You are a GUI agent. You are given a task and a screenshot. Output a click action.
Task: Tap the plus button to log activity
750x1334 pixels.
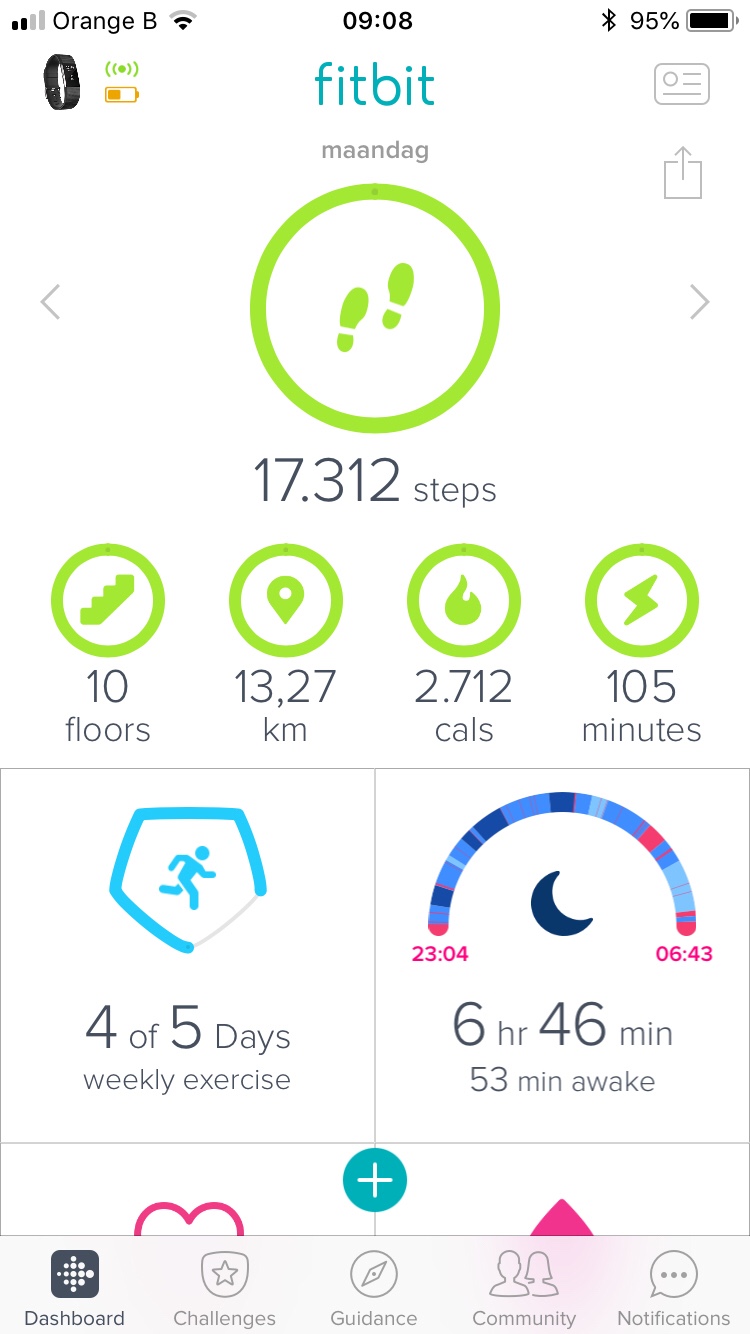[x=375, y=1181]
